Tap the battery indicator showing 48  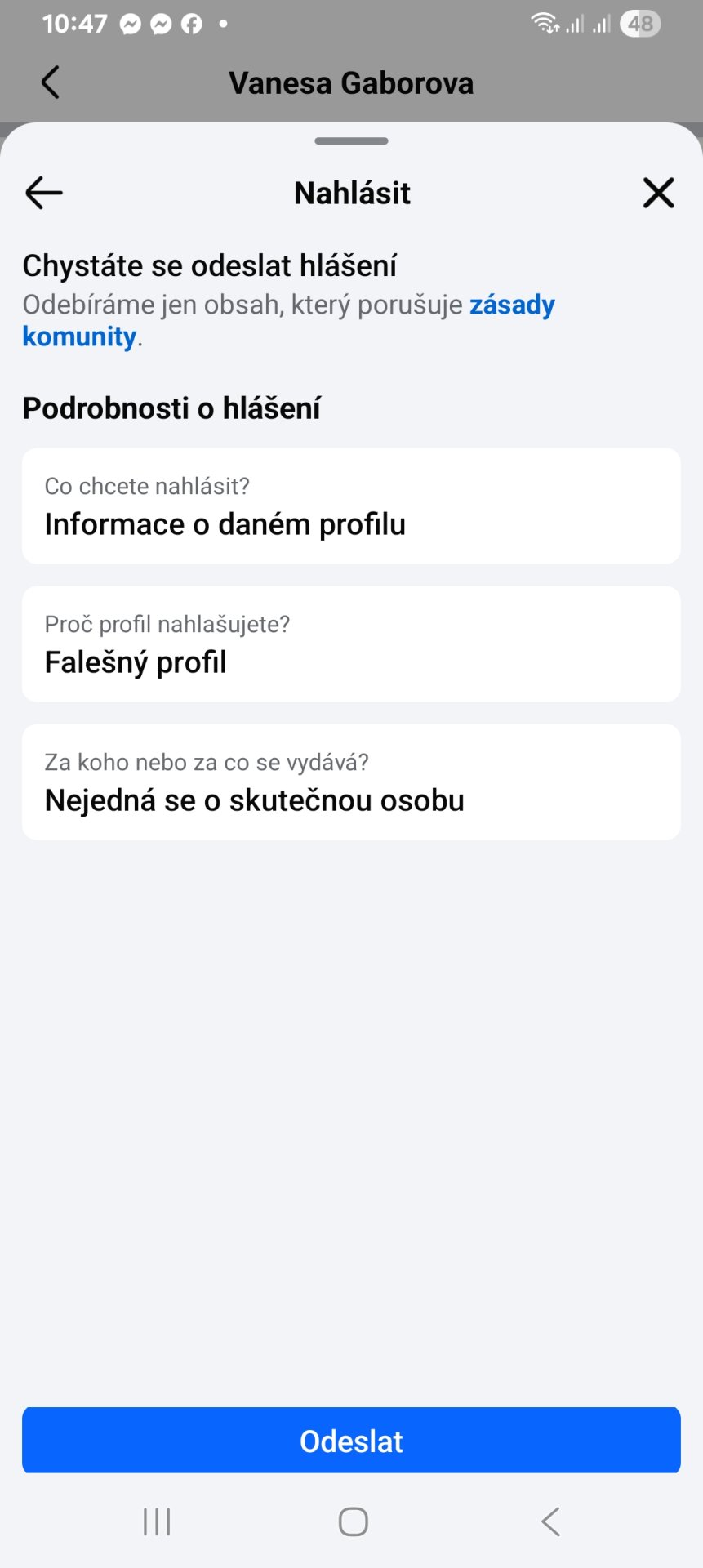pyautogui.click(x=640, y=22)
